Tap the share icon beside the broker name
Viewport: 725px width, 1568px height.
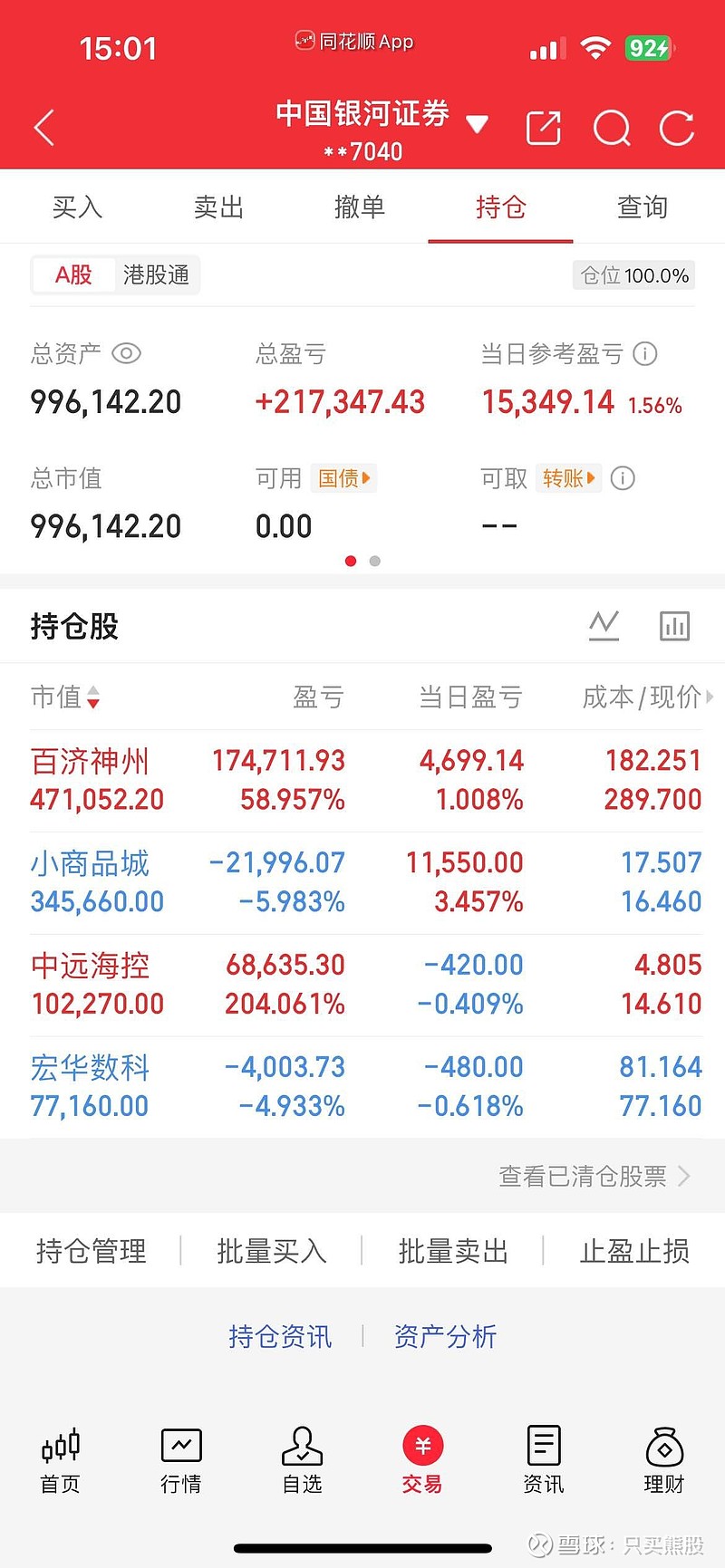pyautogui.click(x=543, y=128)
